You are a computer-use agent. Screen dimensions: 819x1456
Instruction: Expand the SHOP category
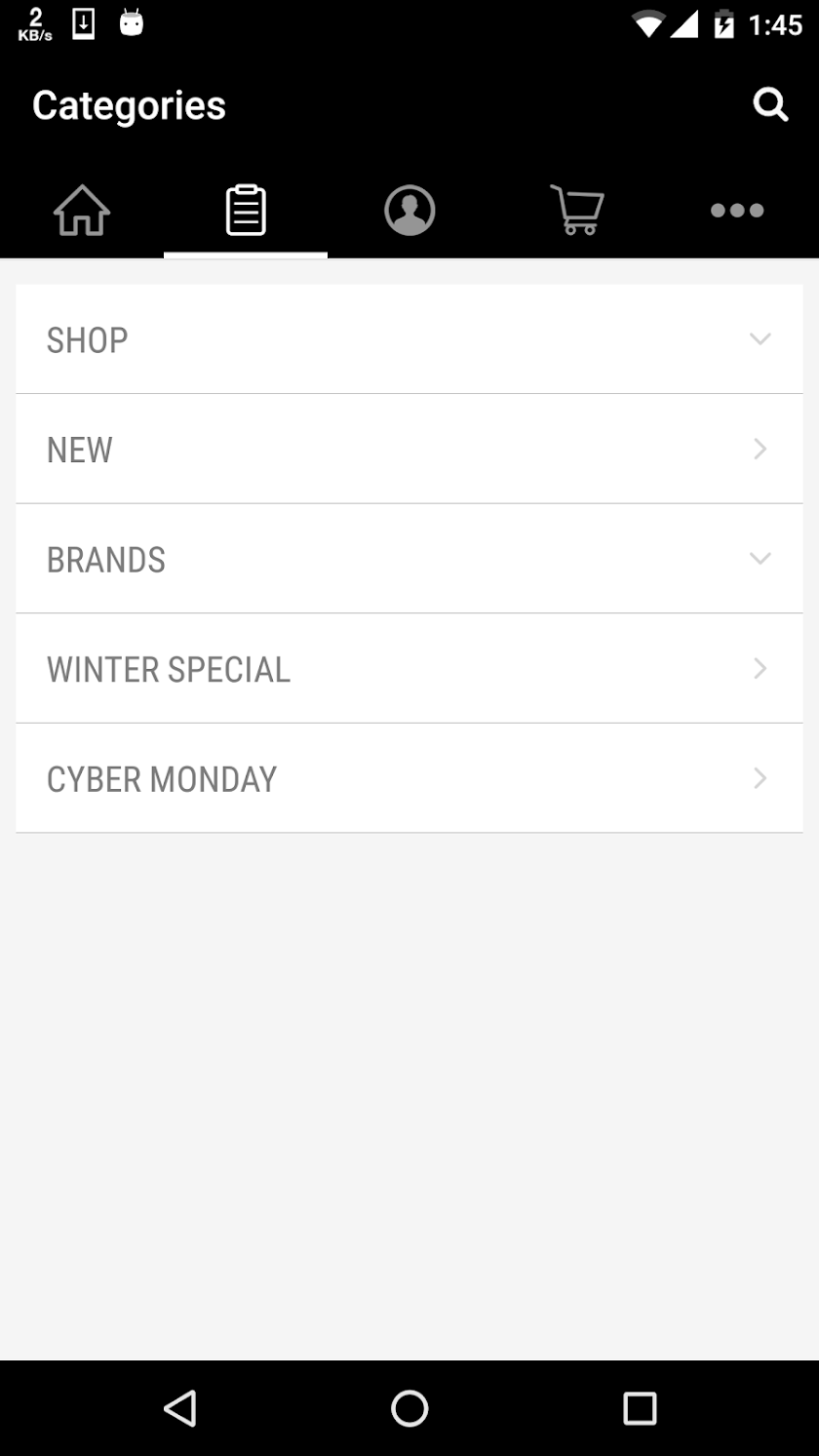[x=409, y=339]
